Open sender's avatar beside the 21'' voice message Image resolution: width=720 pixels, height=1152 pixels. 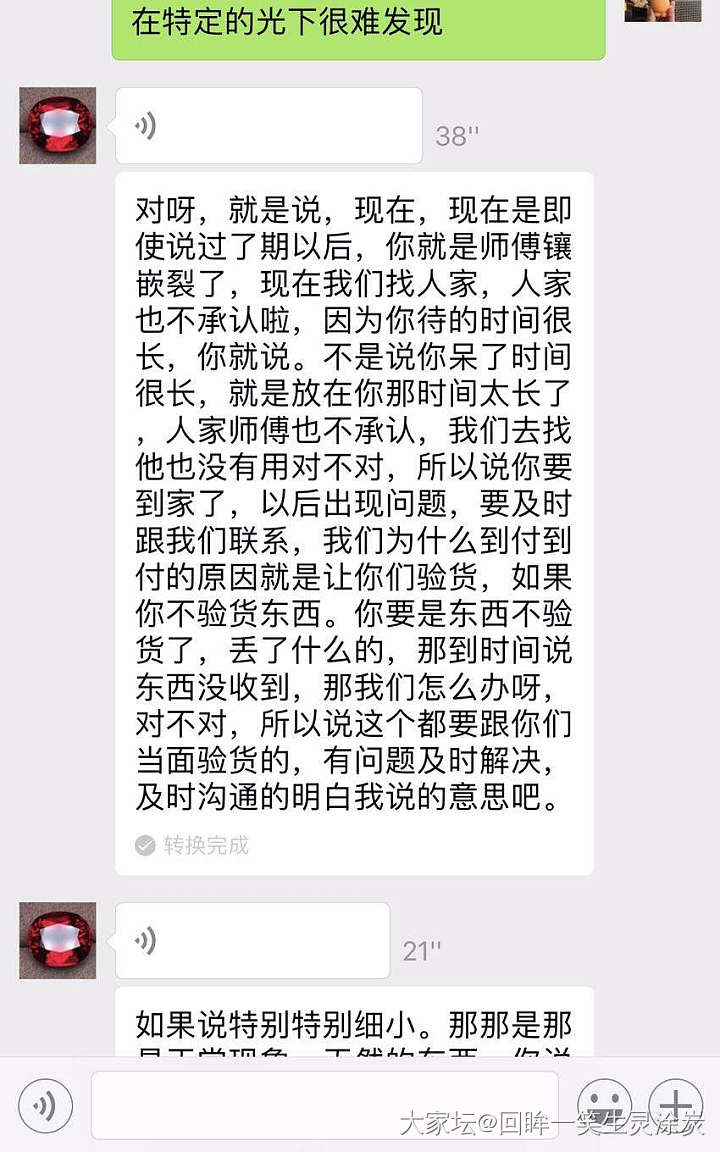tap(58, 941)
